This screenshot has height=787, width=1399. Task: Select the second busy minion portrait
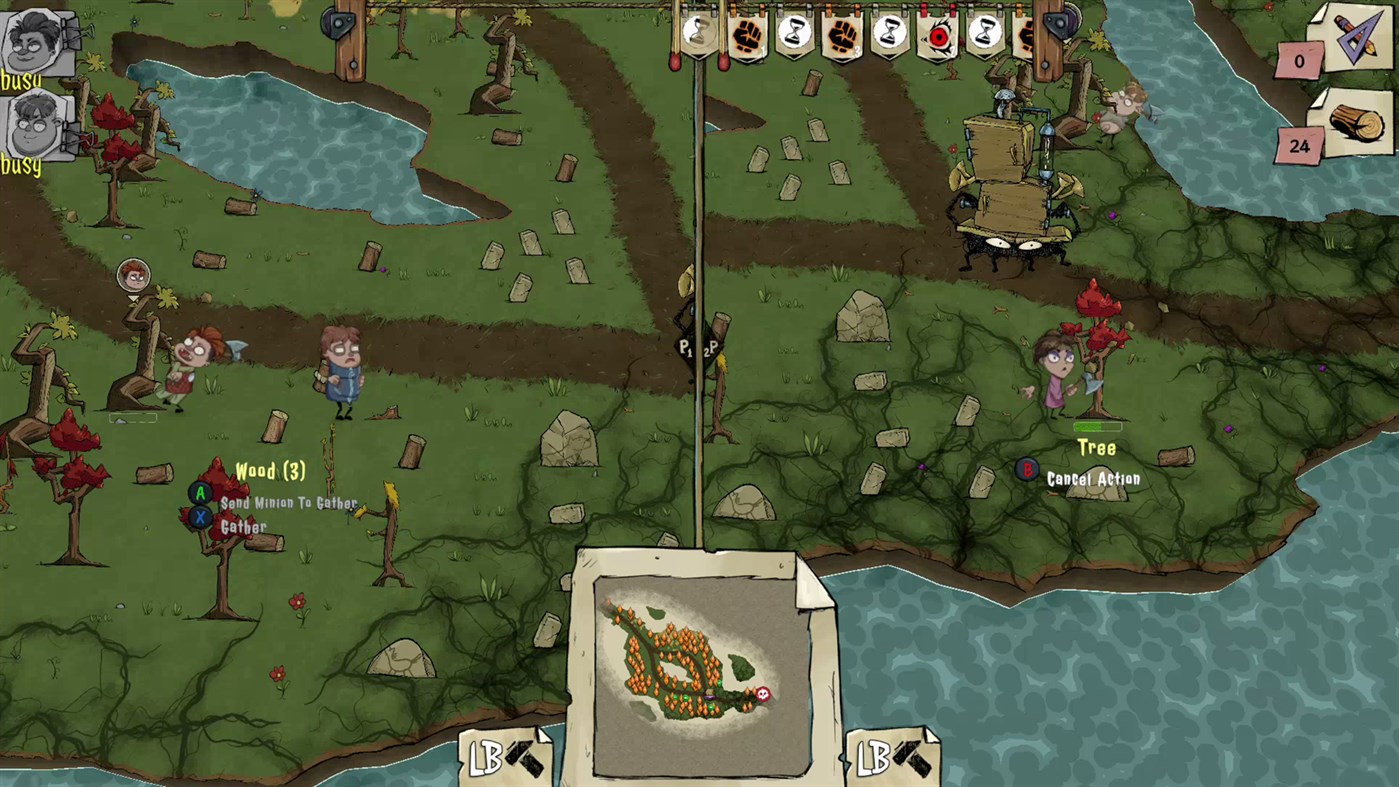tap(38, 126)
